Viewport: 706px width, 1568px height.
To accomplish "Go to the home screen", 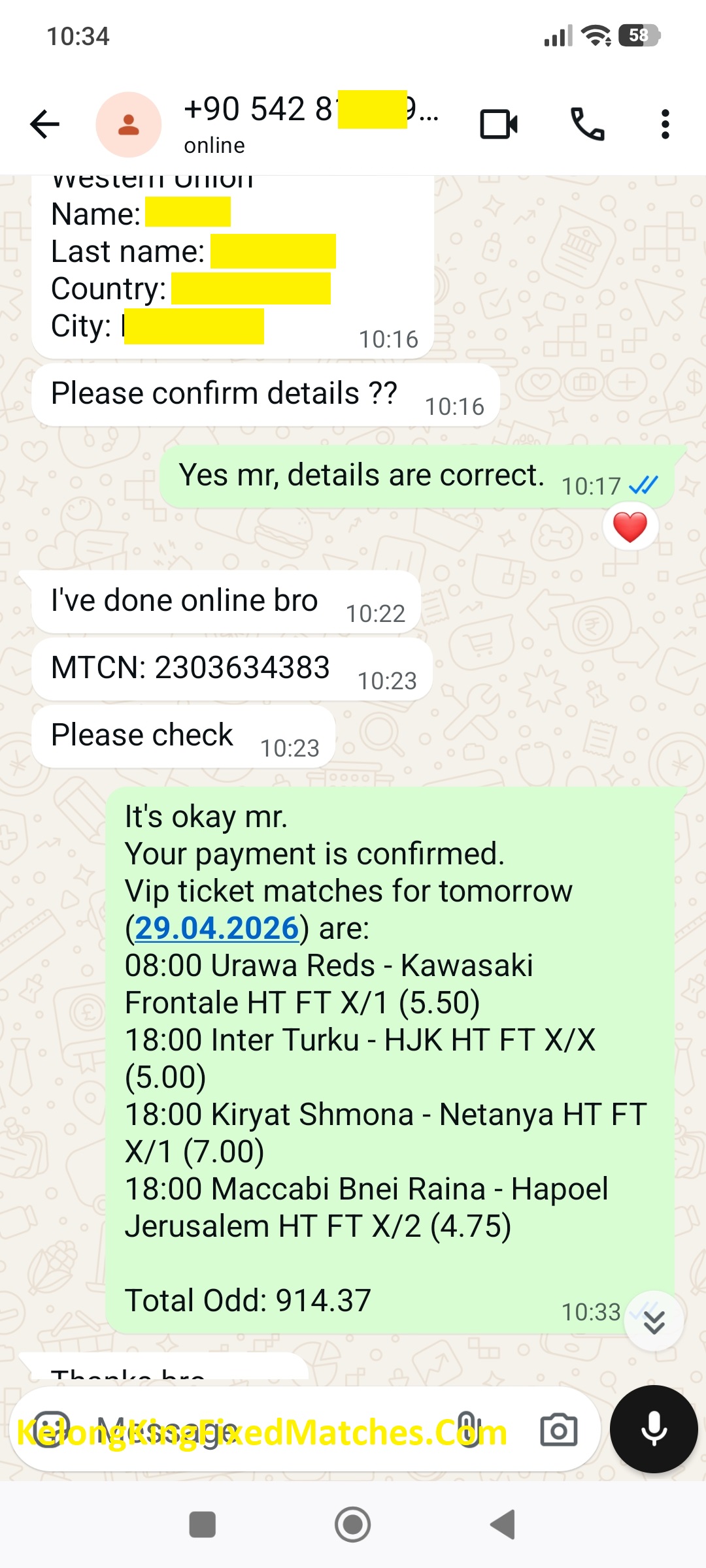I will click(353, 1525).
